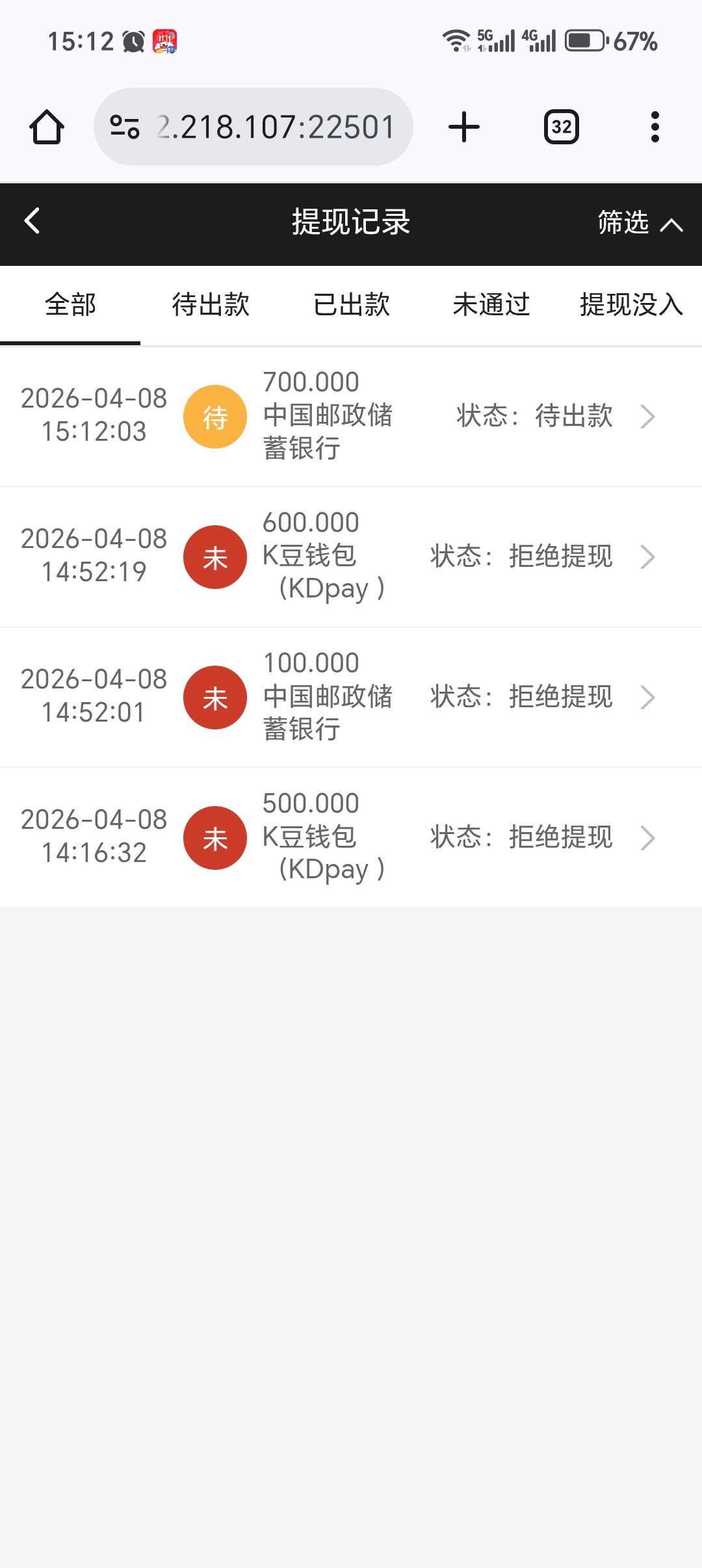Open the 提现没入 tab
The width and height of the screenshot is (702, 1568).
tap(630, 304)
